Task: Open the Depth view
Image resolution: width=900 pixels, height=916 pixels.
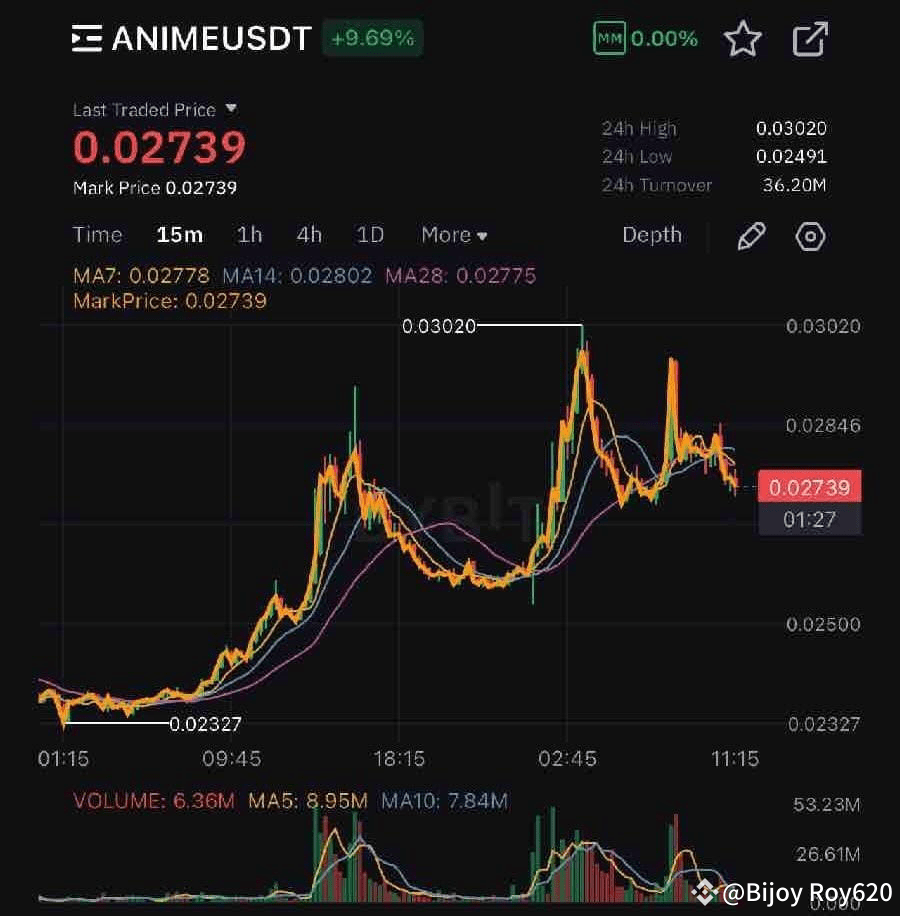Action: click(651, 235)
